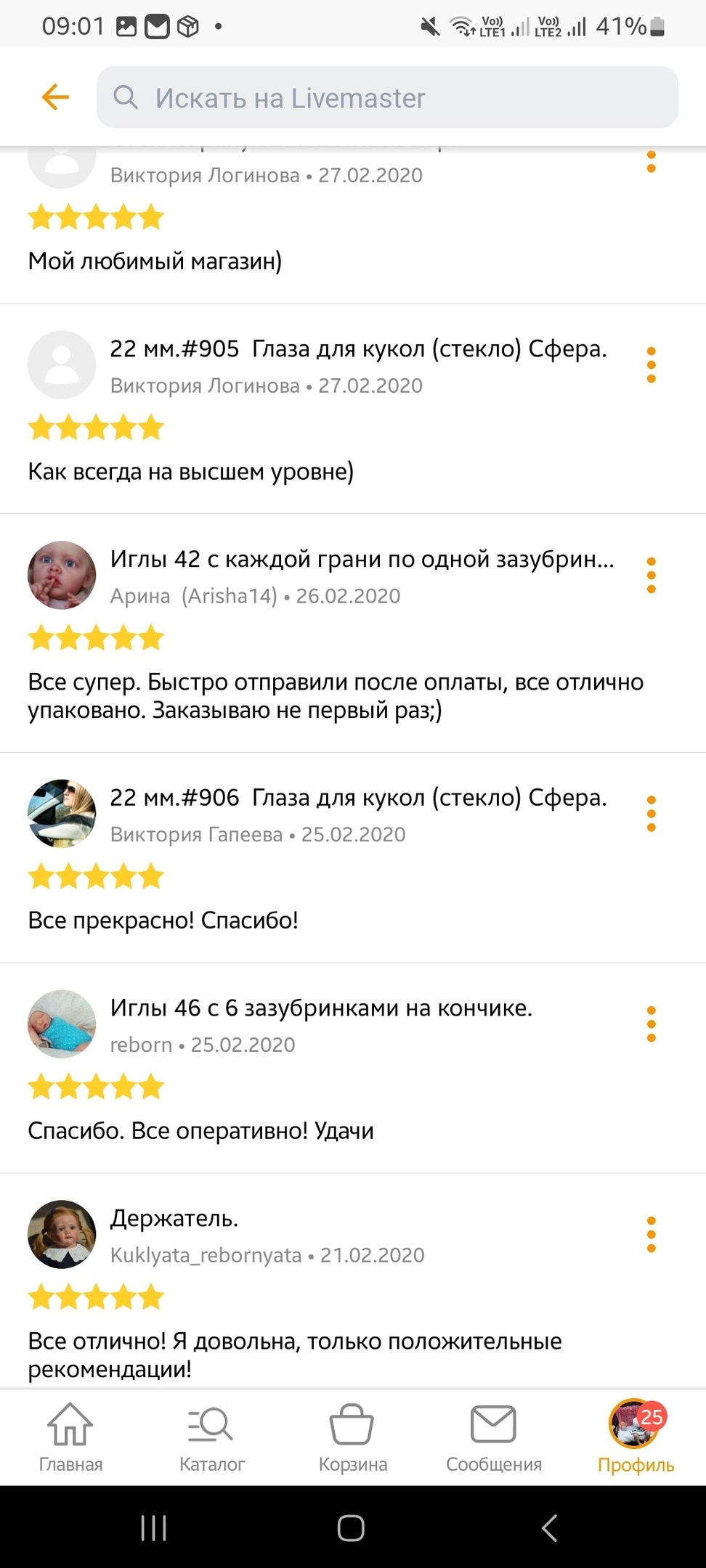Open product Иглы 42 с каждой грани

point(362,559)
